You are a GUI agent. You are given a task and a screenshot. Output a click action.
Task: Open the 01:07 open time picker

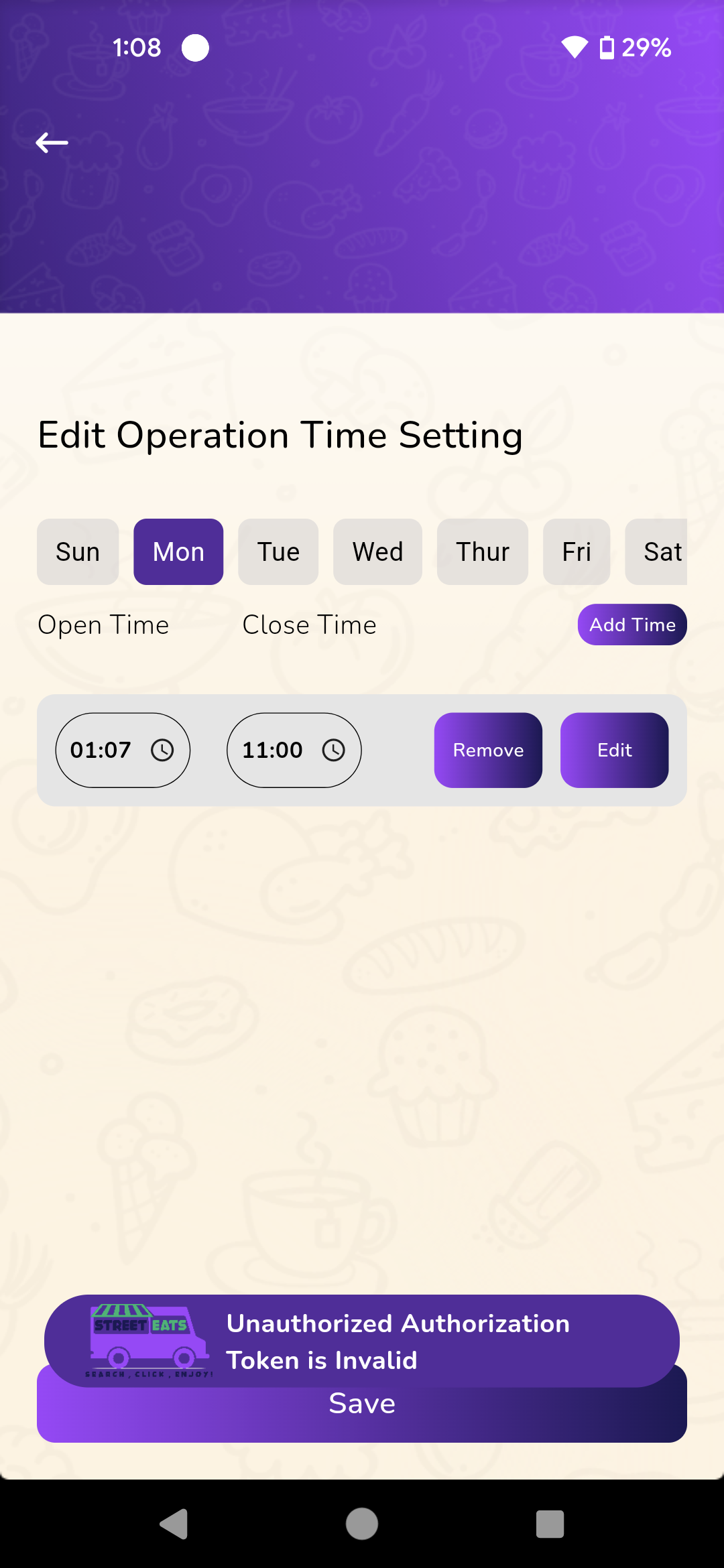pos(123,750)
